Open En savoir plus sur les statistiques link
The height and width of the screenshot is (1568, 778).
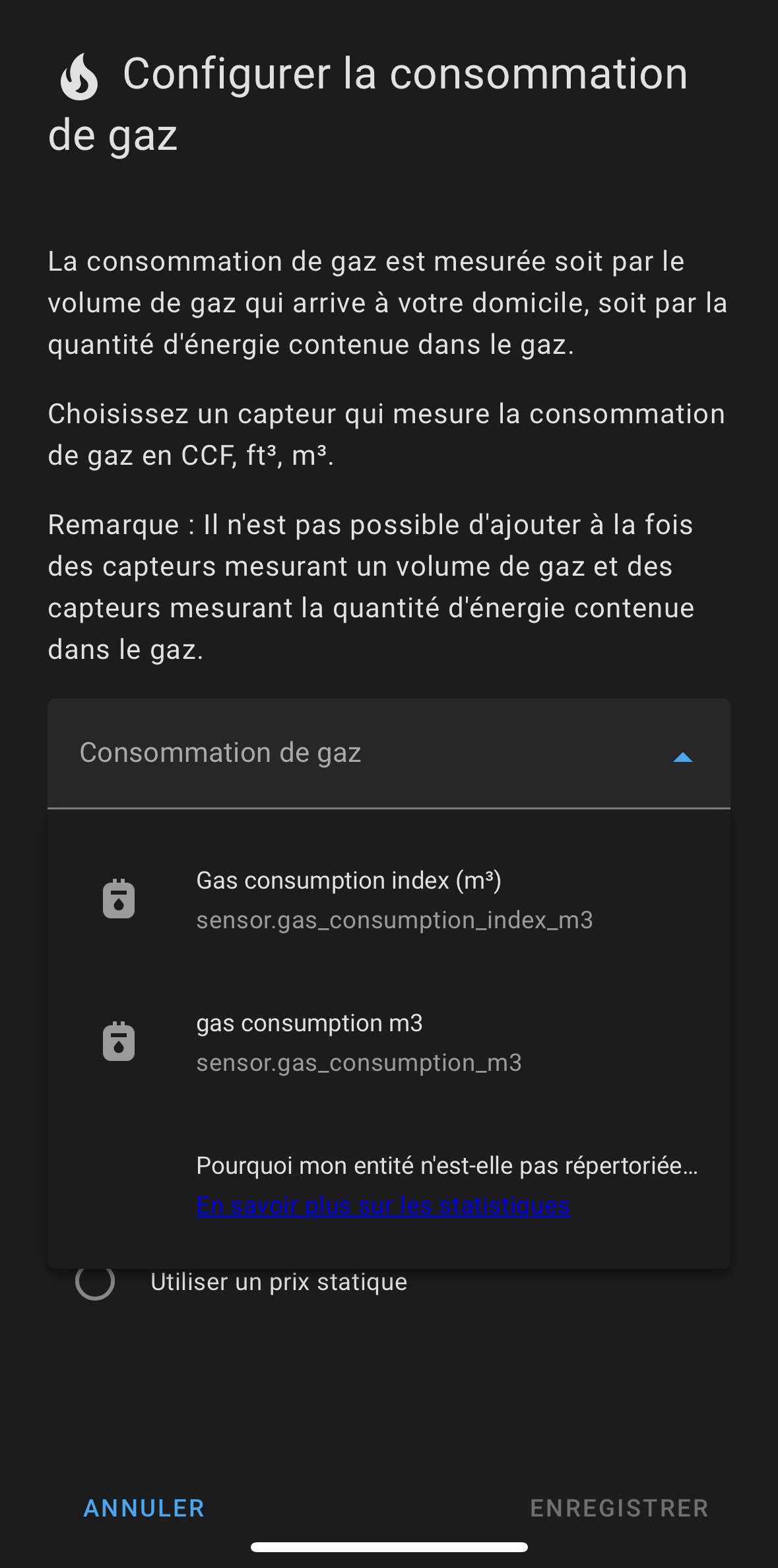click(383, 1206)
